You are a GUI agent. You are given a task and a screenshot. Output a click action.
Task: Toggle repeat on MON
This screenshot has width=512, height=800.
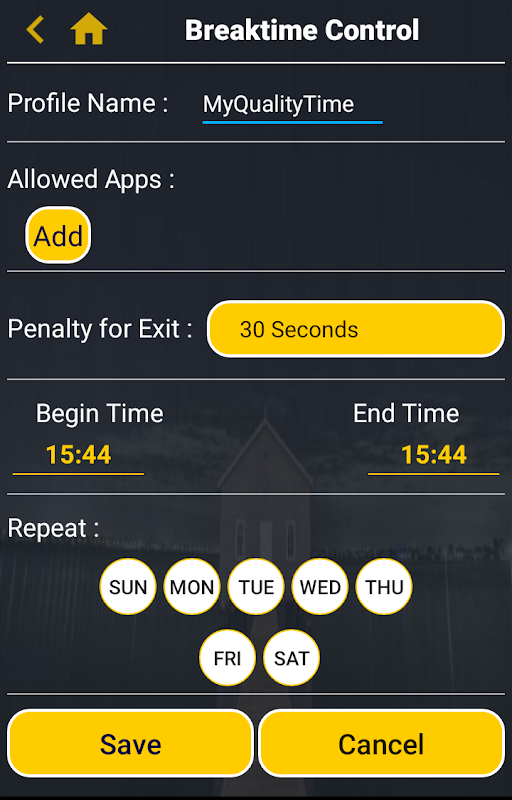pos(192,587)
